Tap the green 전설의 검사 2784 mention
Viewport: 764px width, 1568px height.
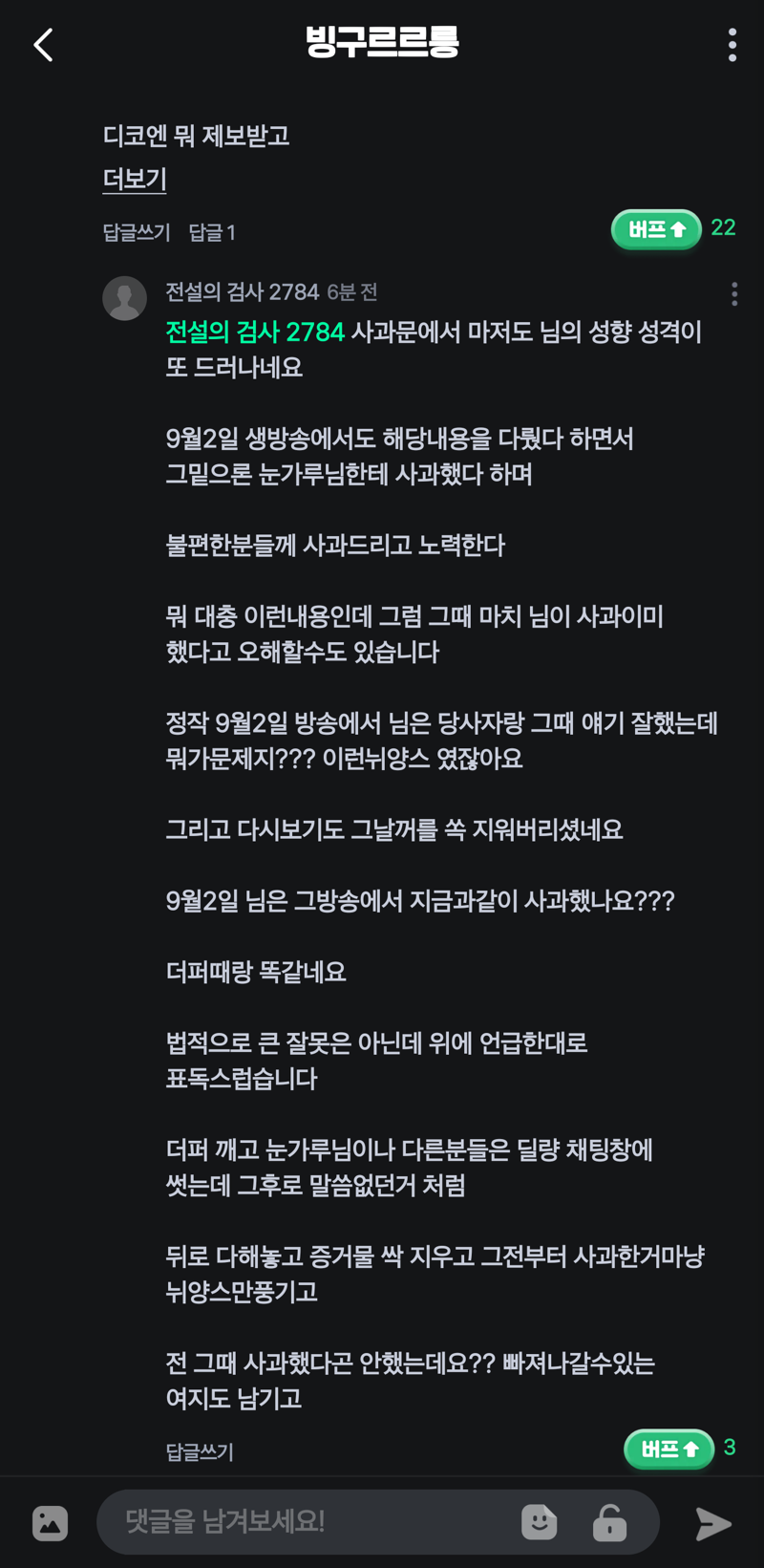pos(255,332)
